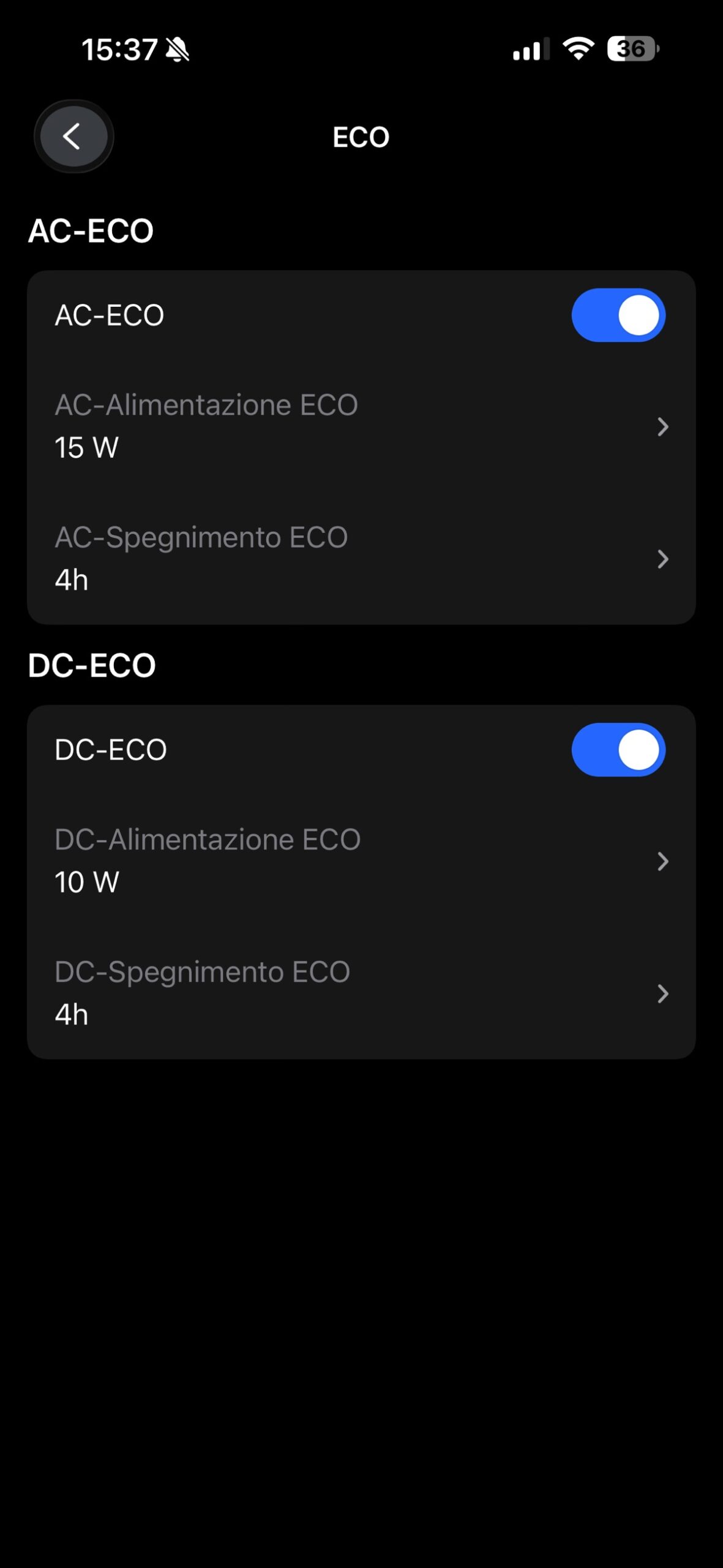Open AC-Alimentazione ECO setting
This screenshot has height=1568, width=723.
click(361, 426)
